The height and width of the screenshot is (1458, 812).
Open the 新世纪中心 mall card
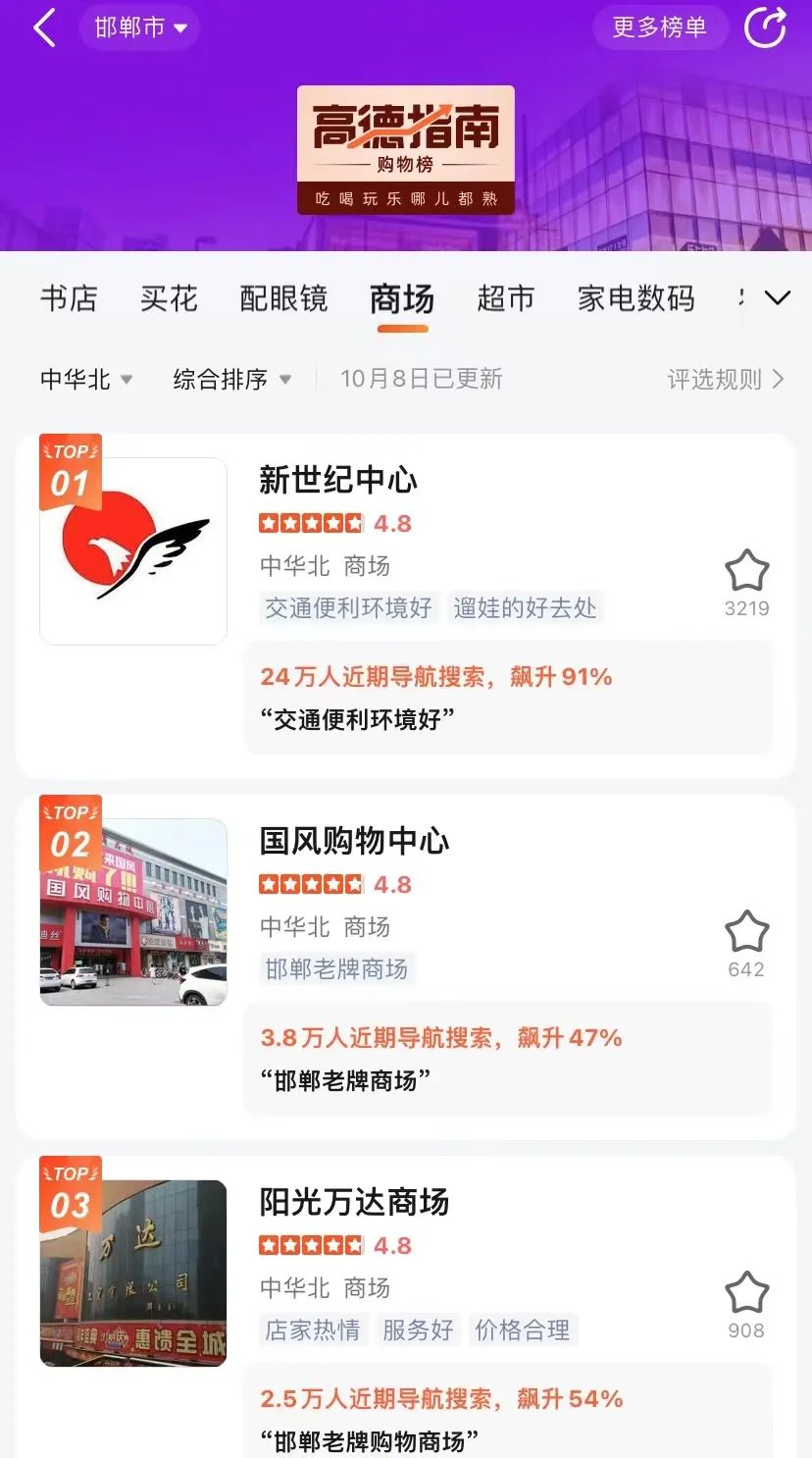(x=337, y=480)
